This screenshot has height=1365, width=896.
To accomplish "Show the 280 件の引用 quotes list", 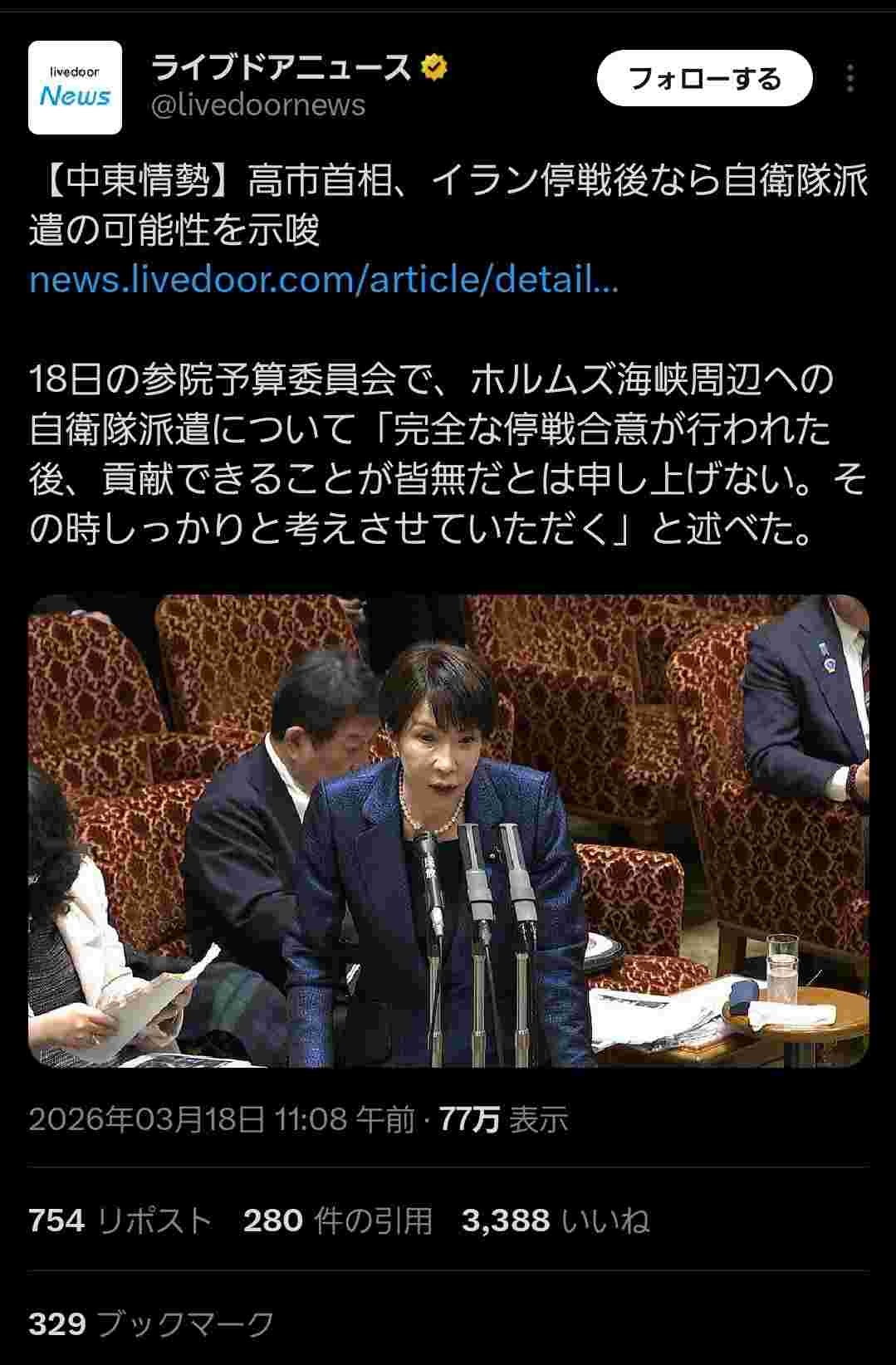I will (338, 1221).
